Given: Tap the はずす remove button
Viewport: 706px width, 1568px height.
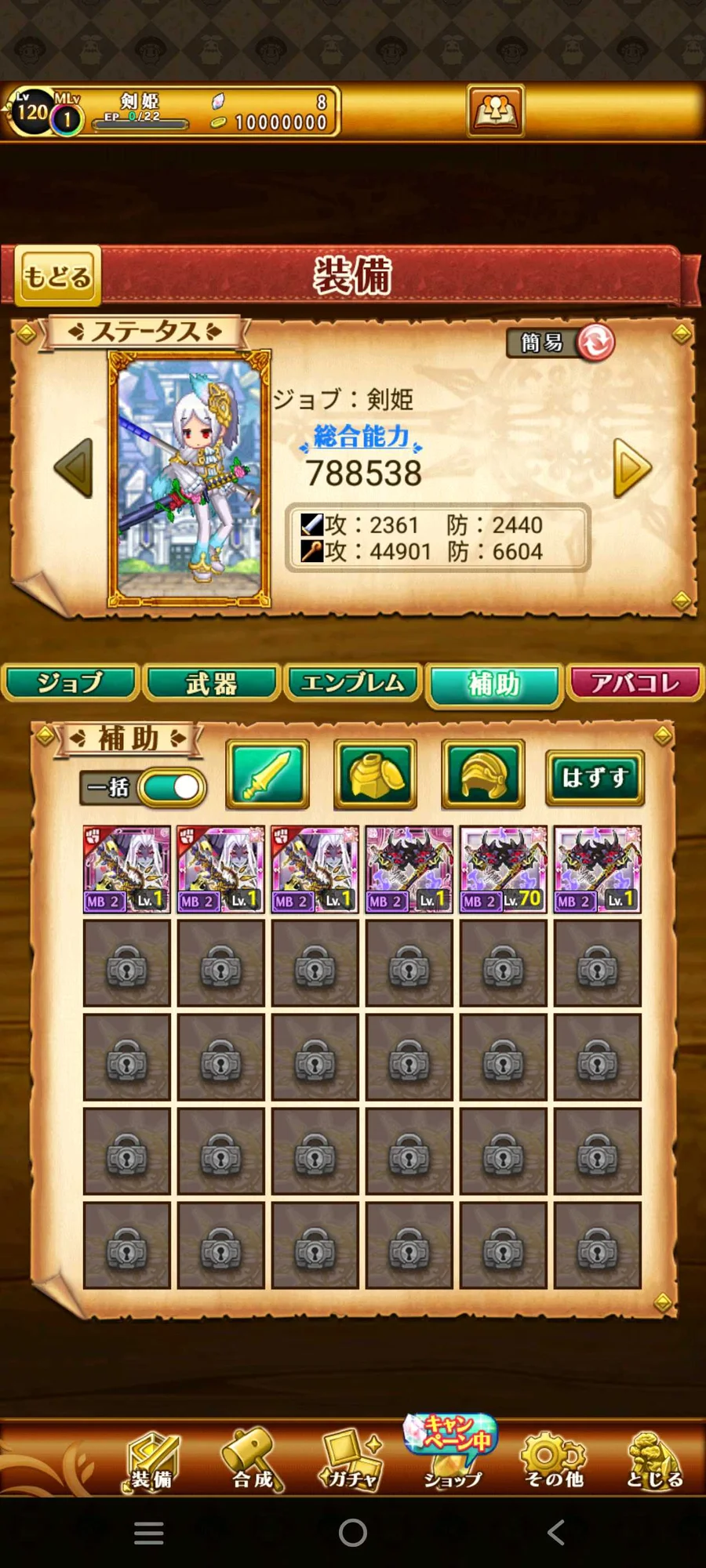Looking at the screenshot, I should click(x=595, y=778).
